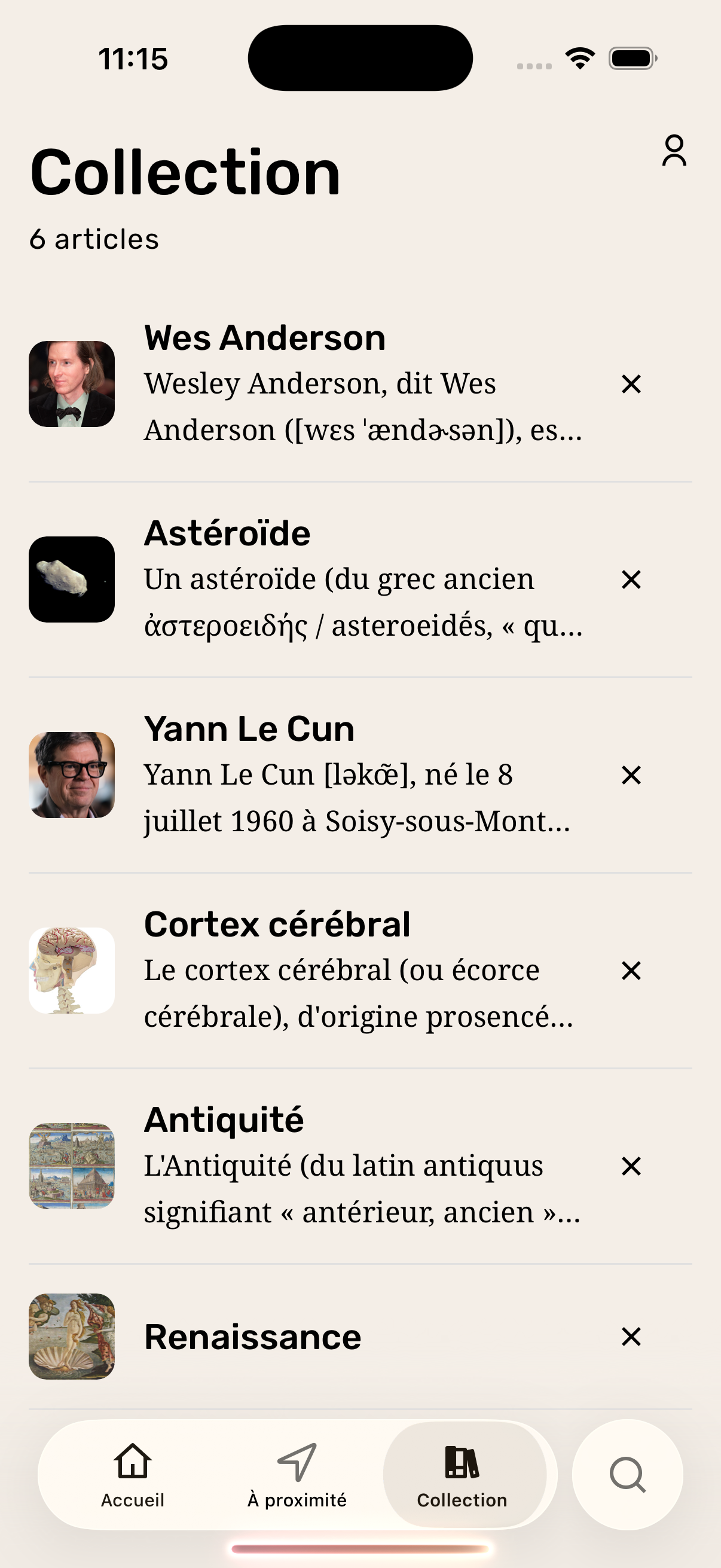Remove Antiquité from the list

(631, 1166)
